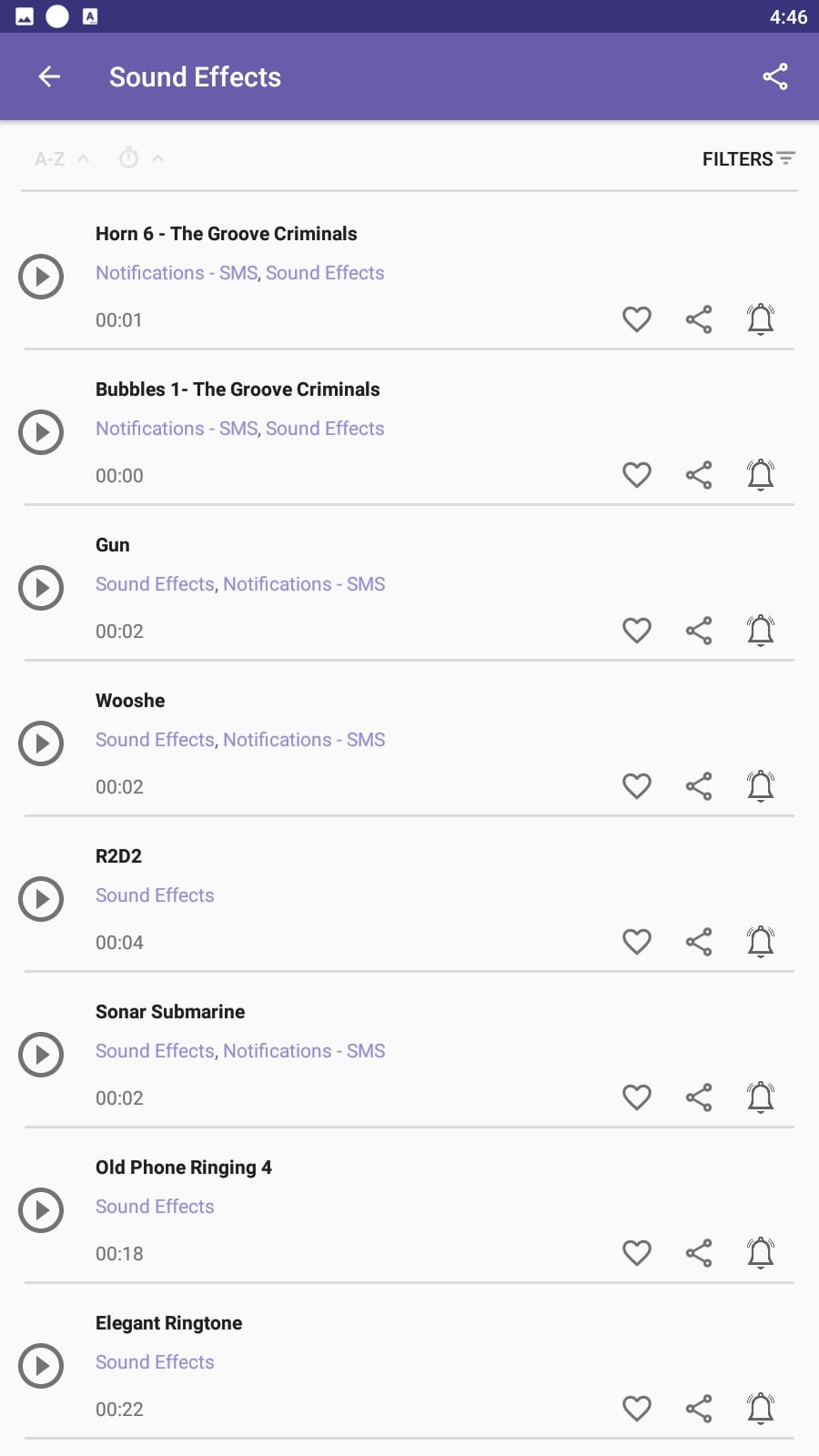The height and width of the screenshot is (1456, 819).
Task: Share Old Phone Ringing 4
Action: point(699,1253)
